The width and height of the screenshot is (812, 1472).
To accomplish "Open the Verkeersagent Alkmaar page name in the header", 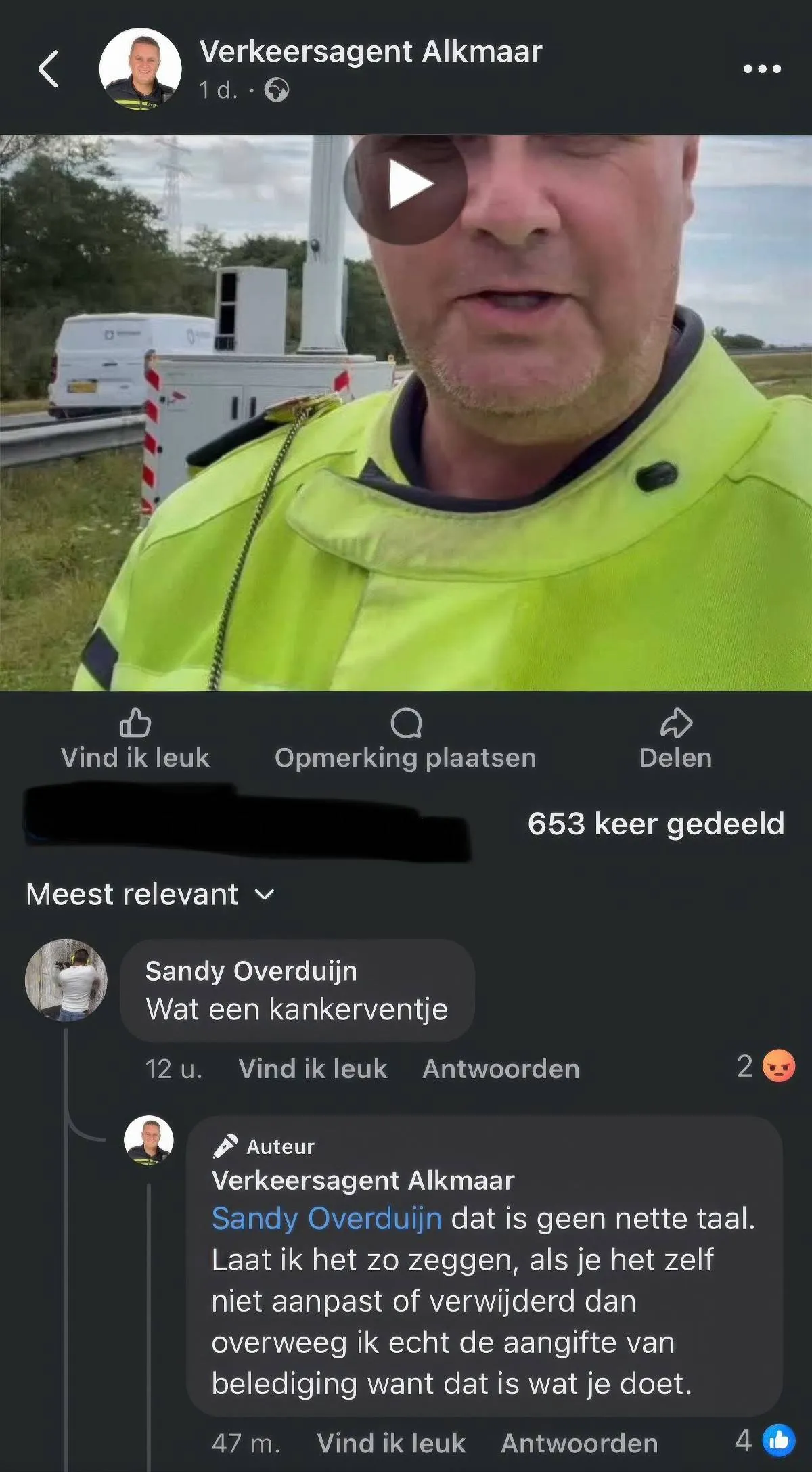I will (371, 51).
